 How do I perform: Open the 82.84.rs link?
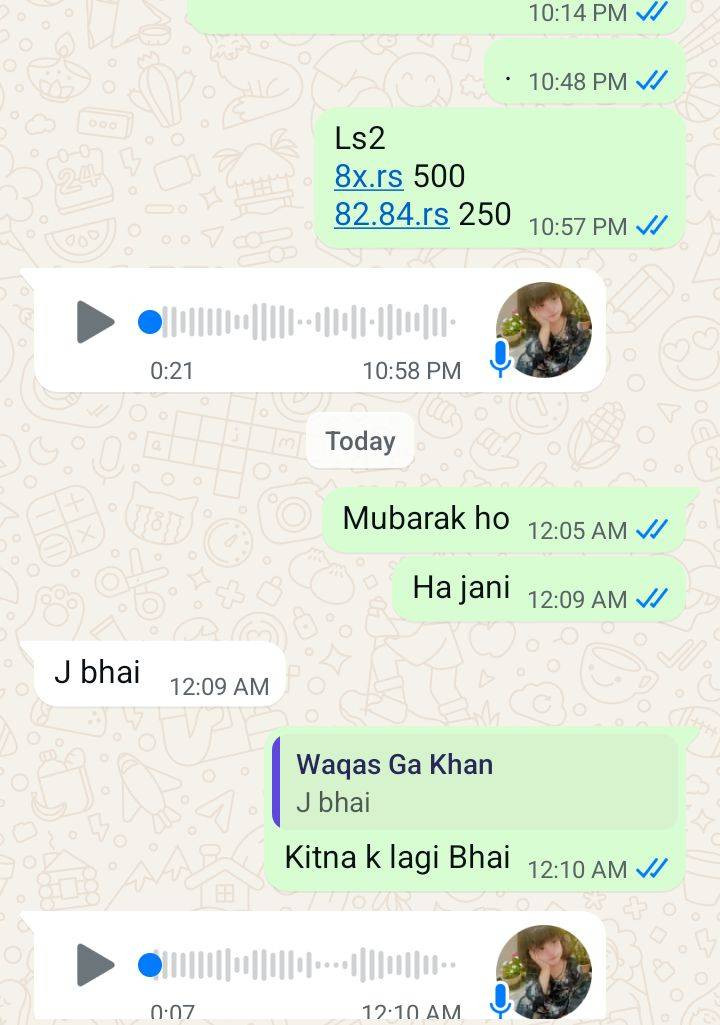(x=391, y=214)
